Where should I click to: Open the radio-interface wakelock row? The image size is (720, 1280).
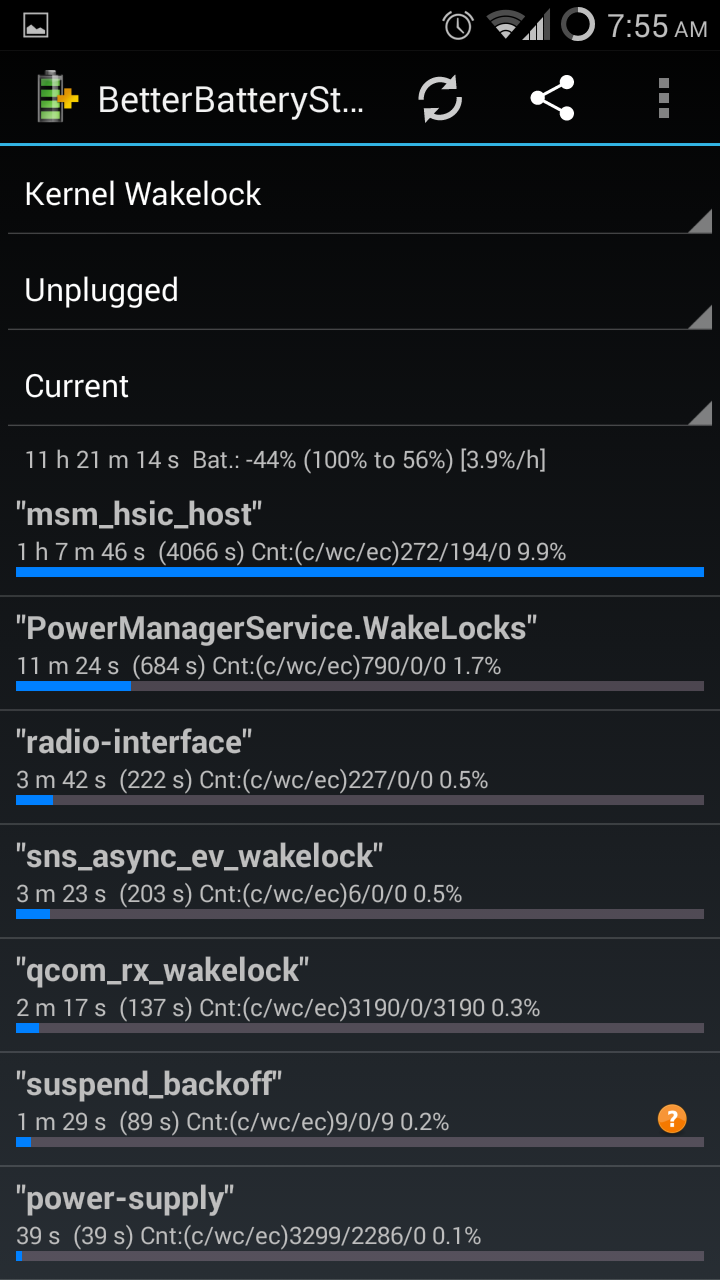pos(360,768)
